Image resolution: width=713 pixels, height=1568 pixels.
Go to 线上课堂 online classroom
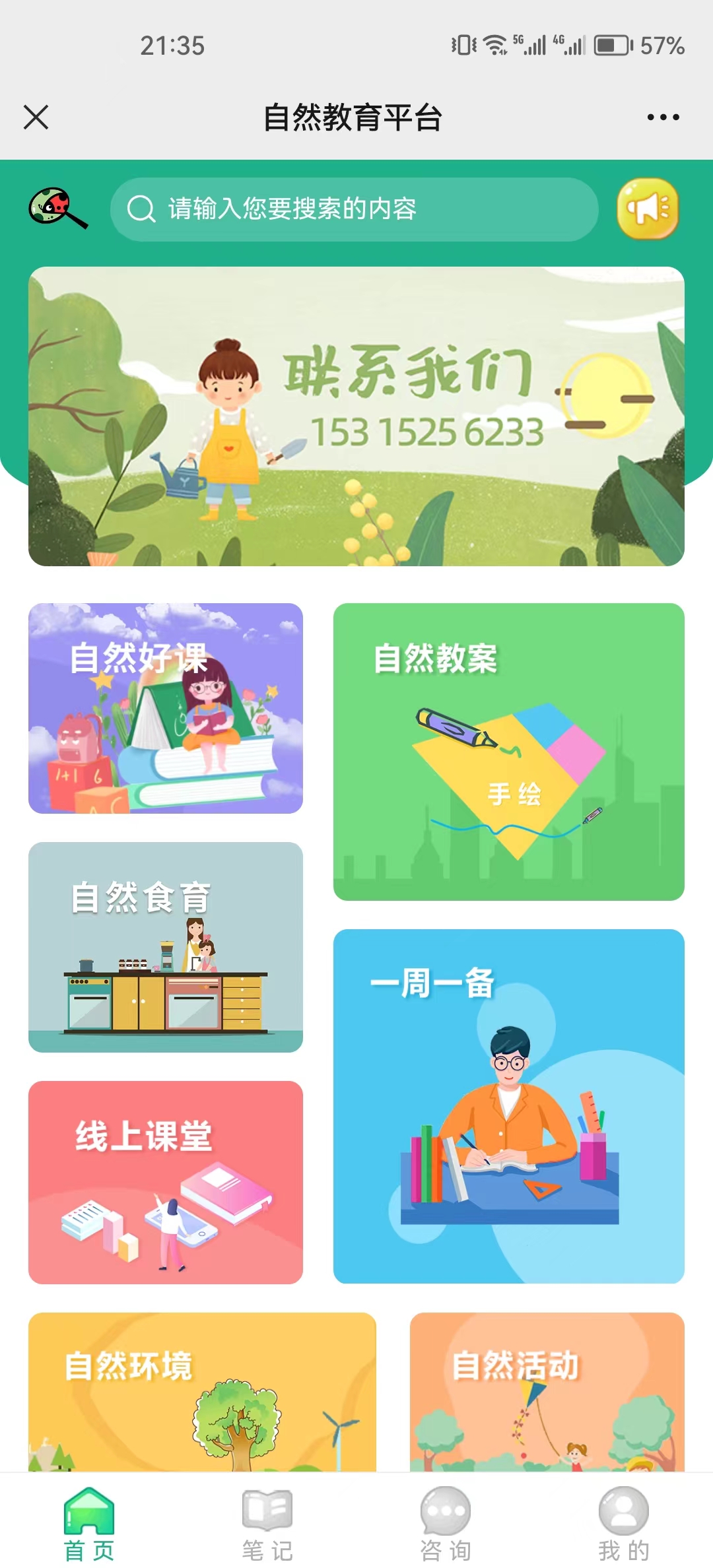(x=166, y=1182)
